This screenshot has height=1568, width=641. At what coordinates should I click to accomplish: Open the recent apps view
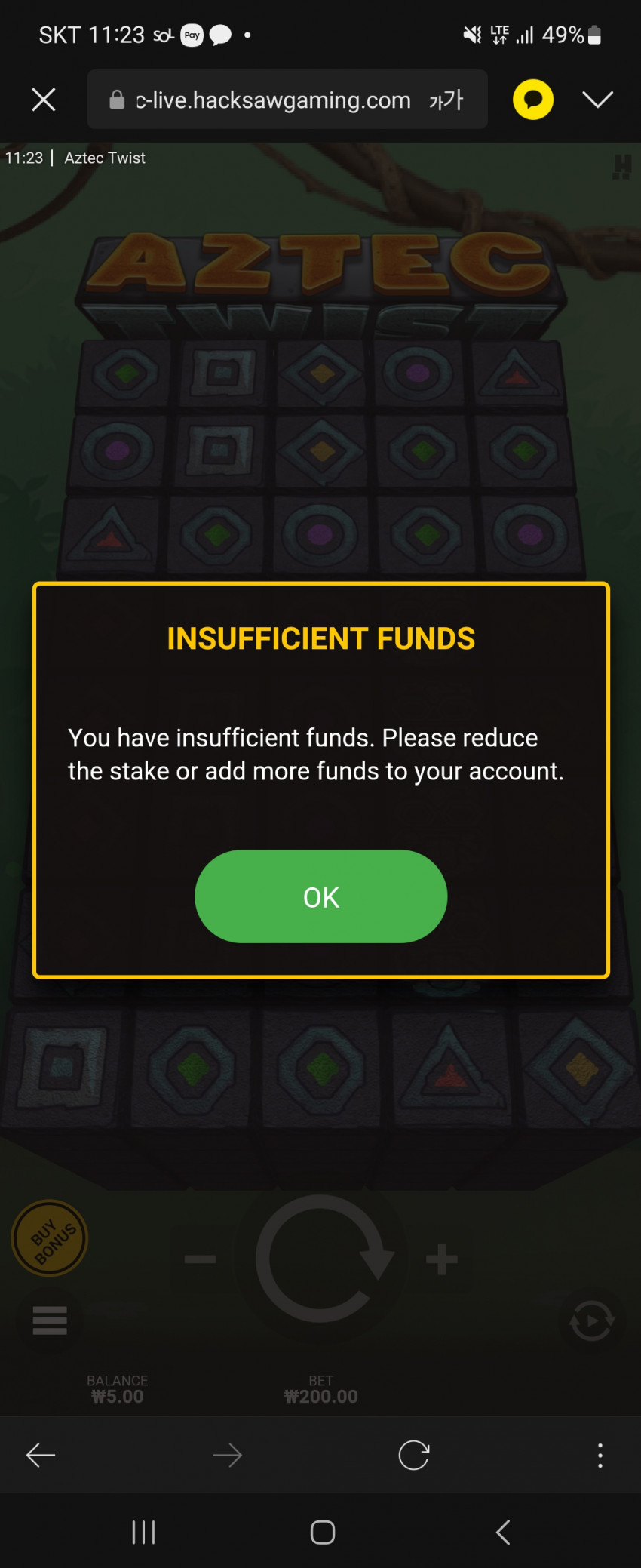click(x=143, y=1533)
